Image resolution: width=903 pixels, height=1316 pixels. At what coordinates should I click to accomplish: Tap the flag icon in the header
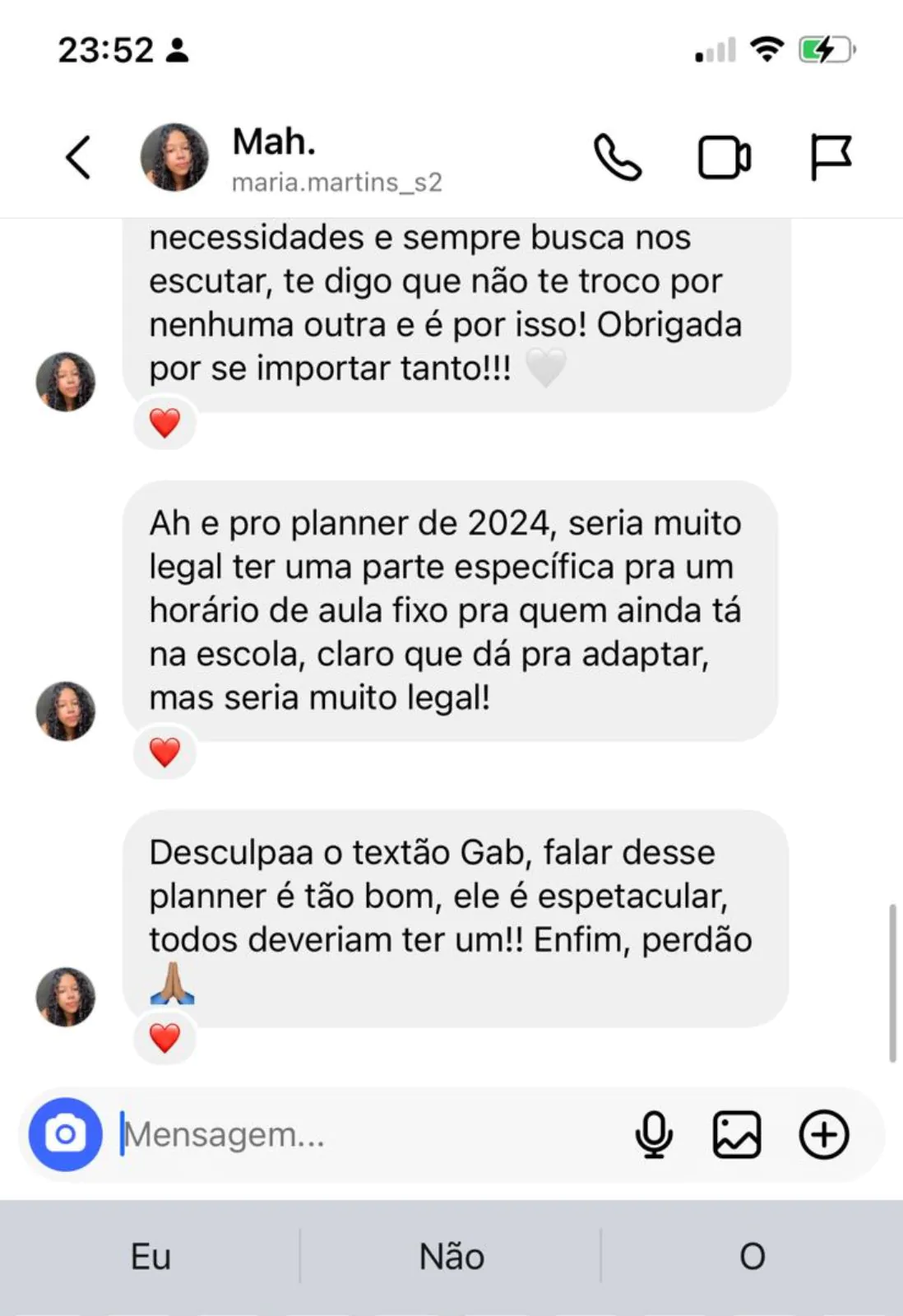point(831,157)
